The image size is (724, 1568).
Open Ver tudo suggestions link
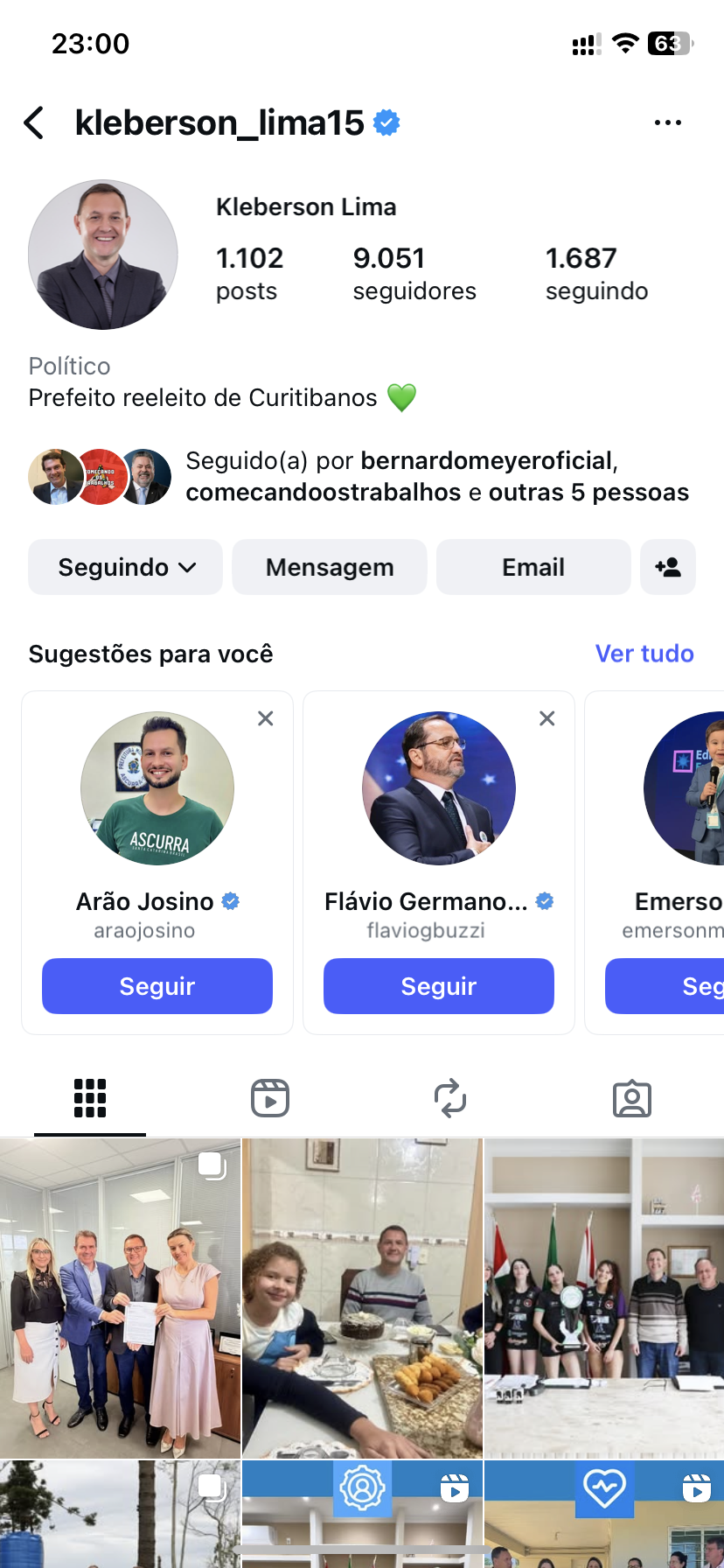[644, 654]
